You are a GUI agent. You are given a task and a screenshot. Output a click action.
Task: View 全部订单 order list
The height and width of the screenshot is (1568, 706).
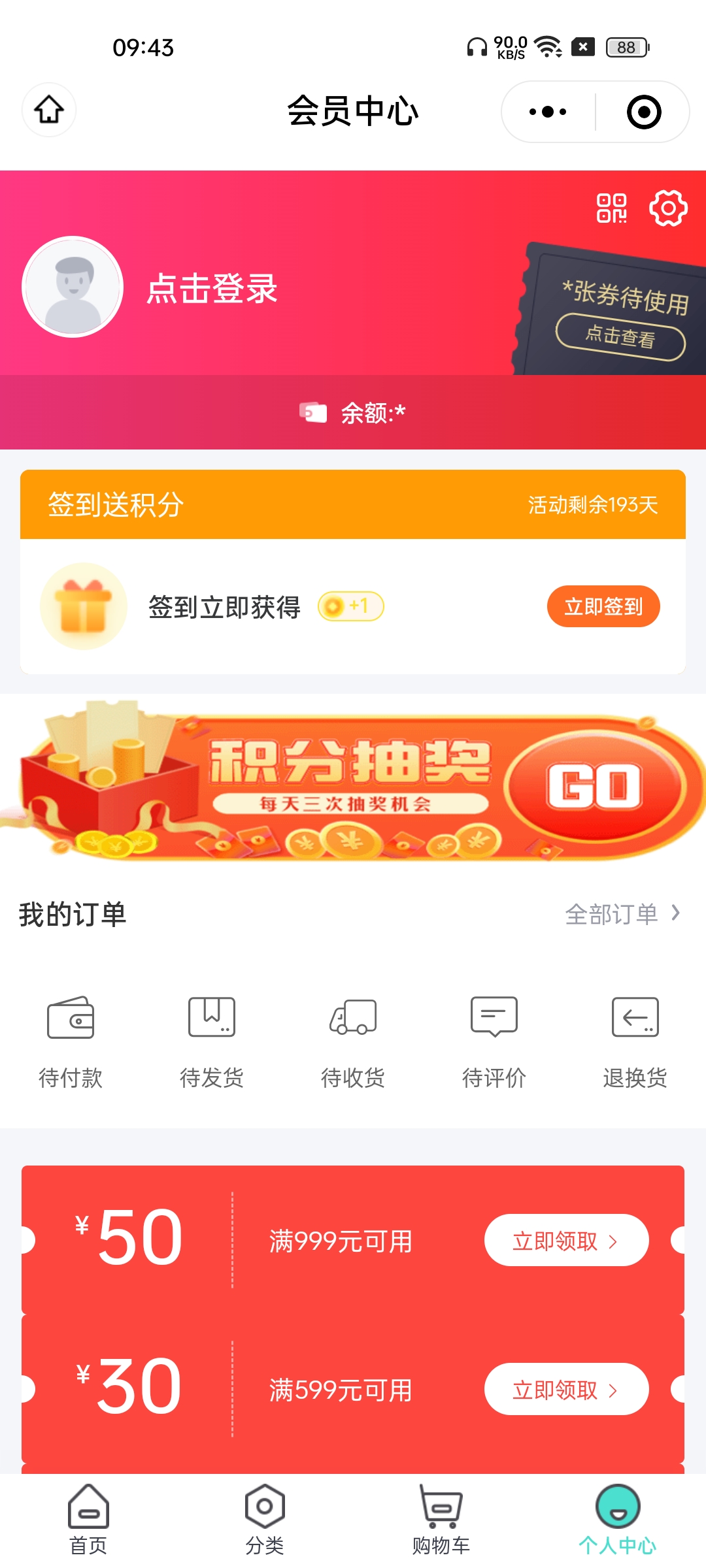622,913
